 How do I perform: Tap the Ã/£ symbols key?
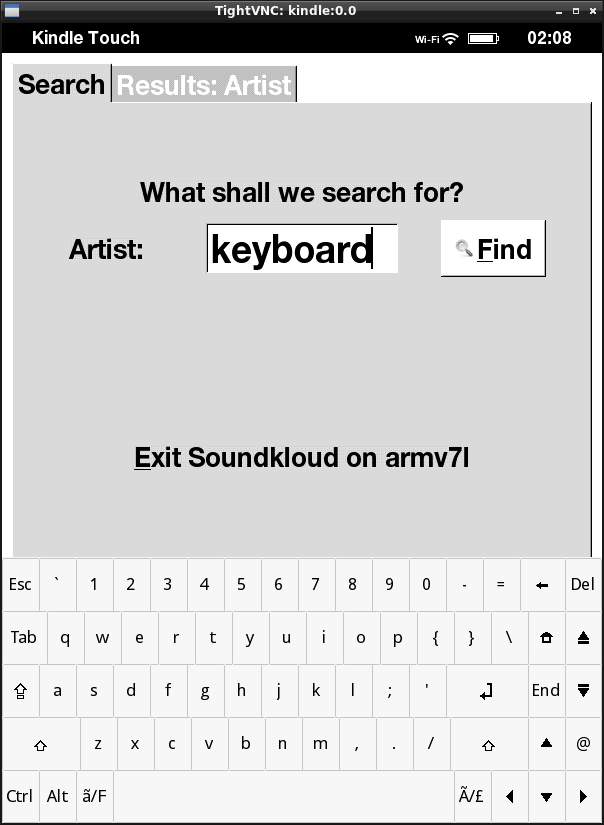471,796
